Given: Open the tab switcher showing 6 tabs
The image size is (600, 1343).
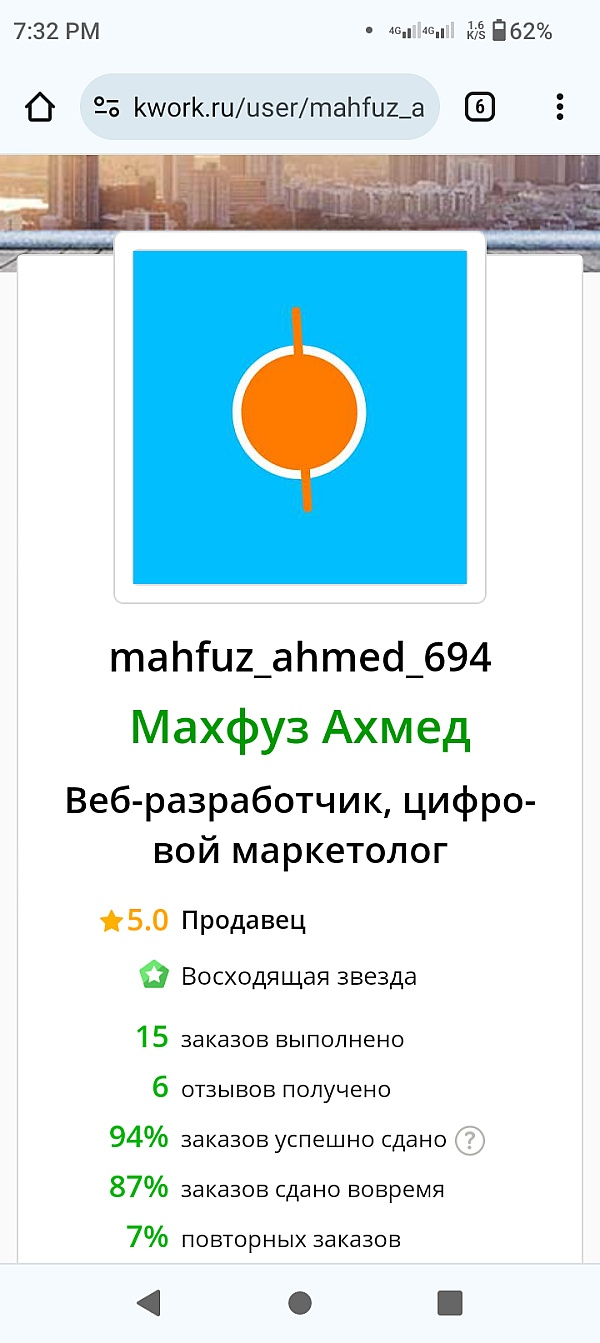Looking at the screenshot, I should (x=480, y=107).
